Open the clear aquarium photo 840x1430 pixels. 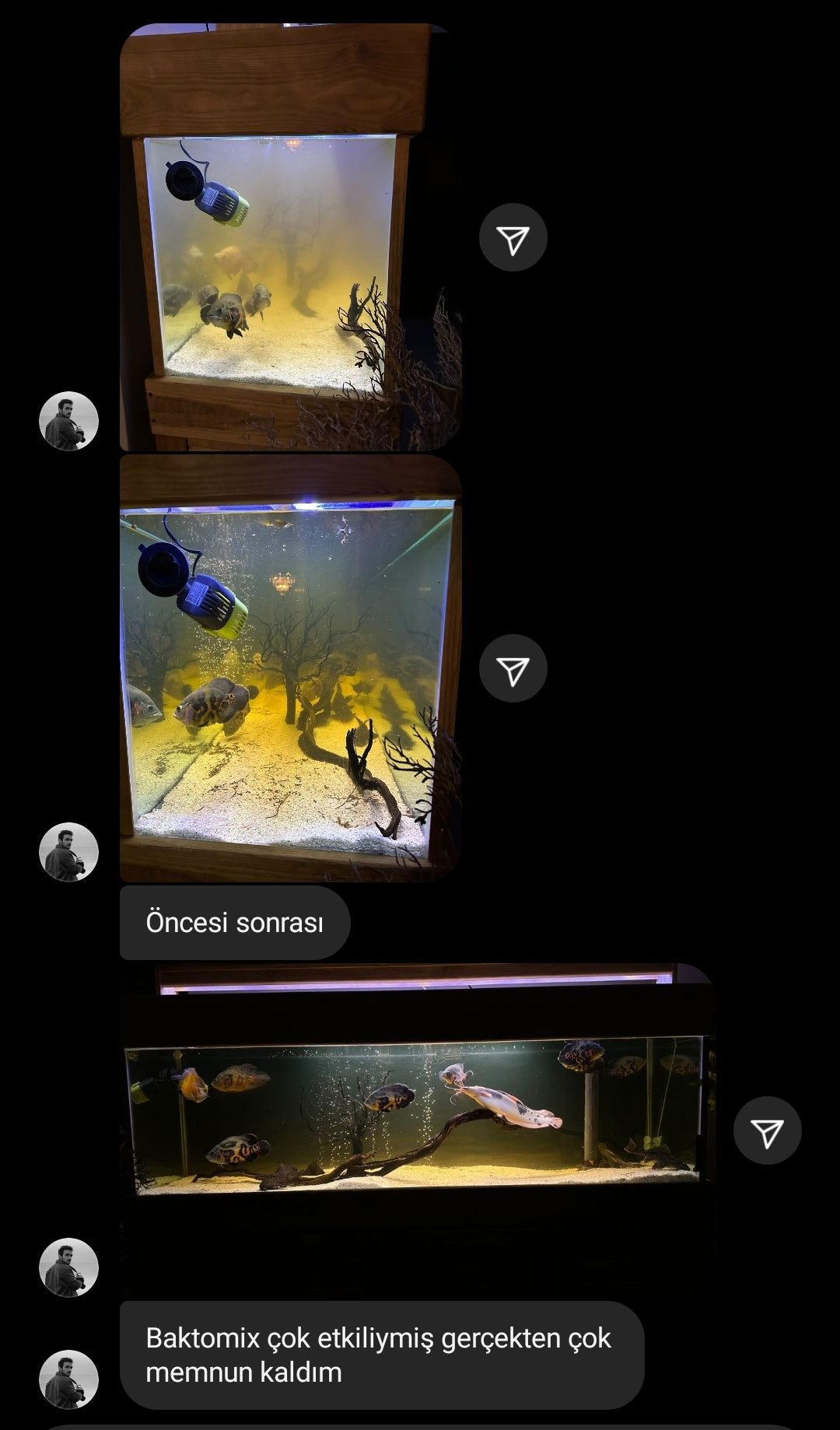click(x=290, y=668)
